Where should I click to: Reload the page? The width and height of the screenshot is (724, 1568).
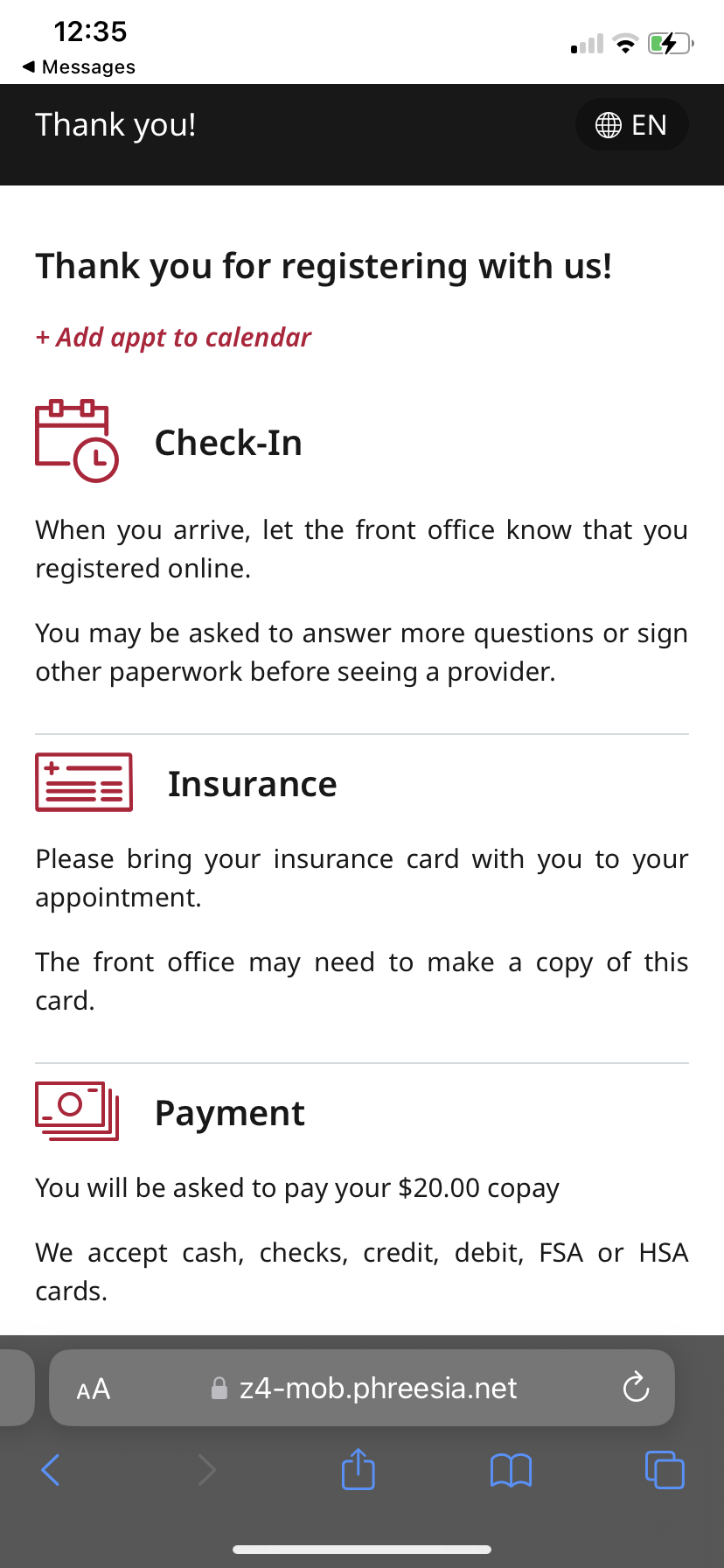pyautogui.click(x=636, y=1387)
